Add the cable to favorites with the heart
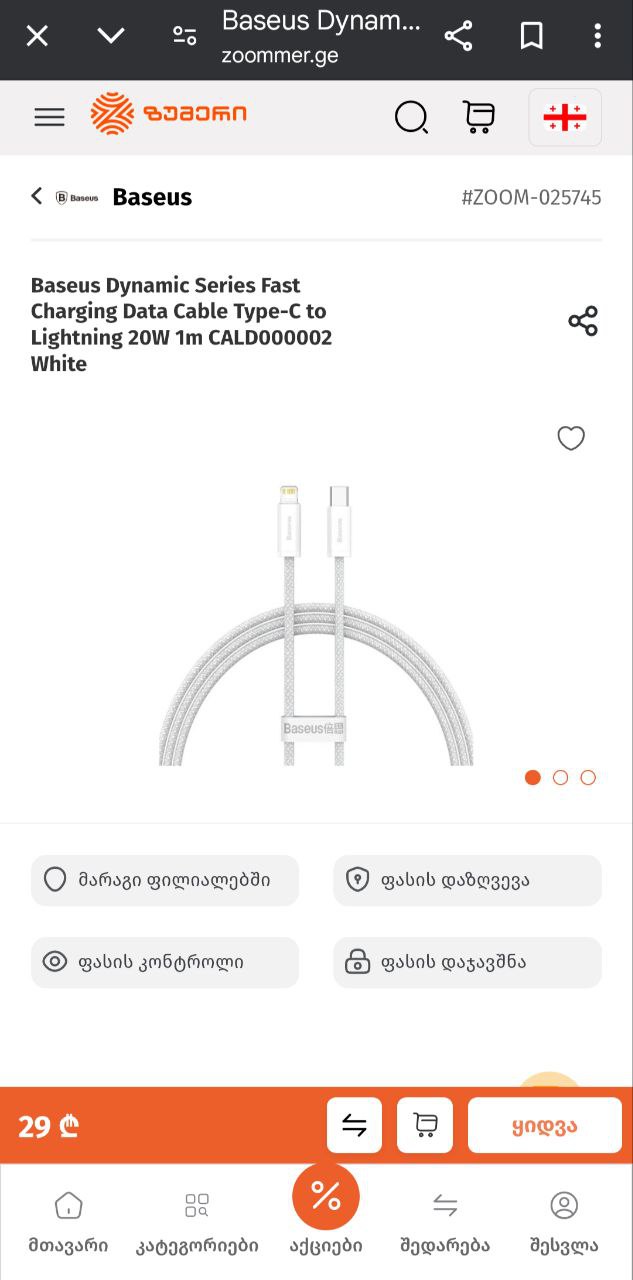This screenshot has height=1280, width=633. tap(571, 438)
